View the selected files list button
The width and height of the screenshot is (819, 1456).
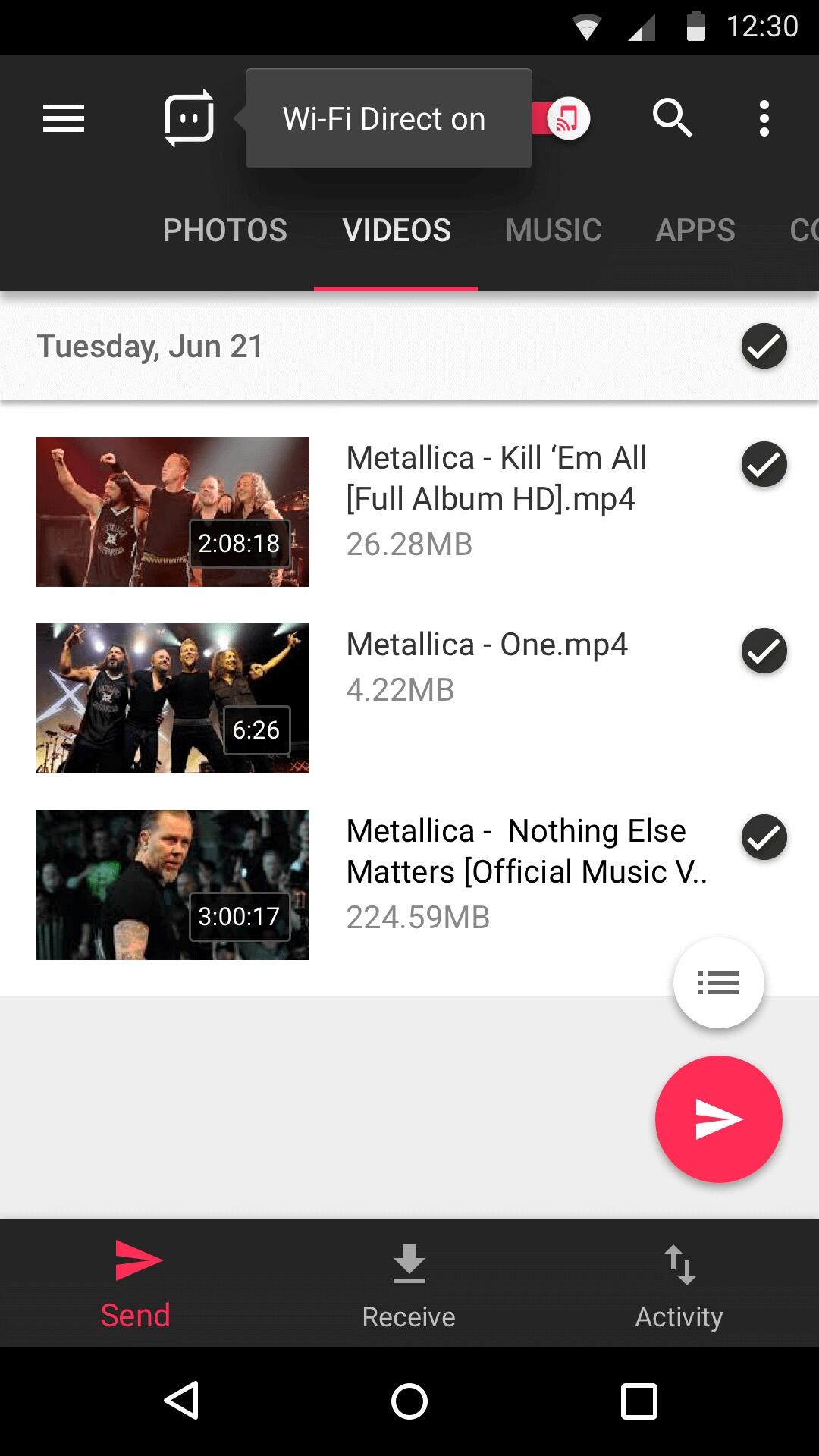(718, 983)
